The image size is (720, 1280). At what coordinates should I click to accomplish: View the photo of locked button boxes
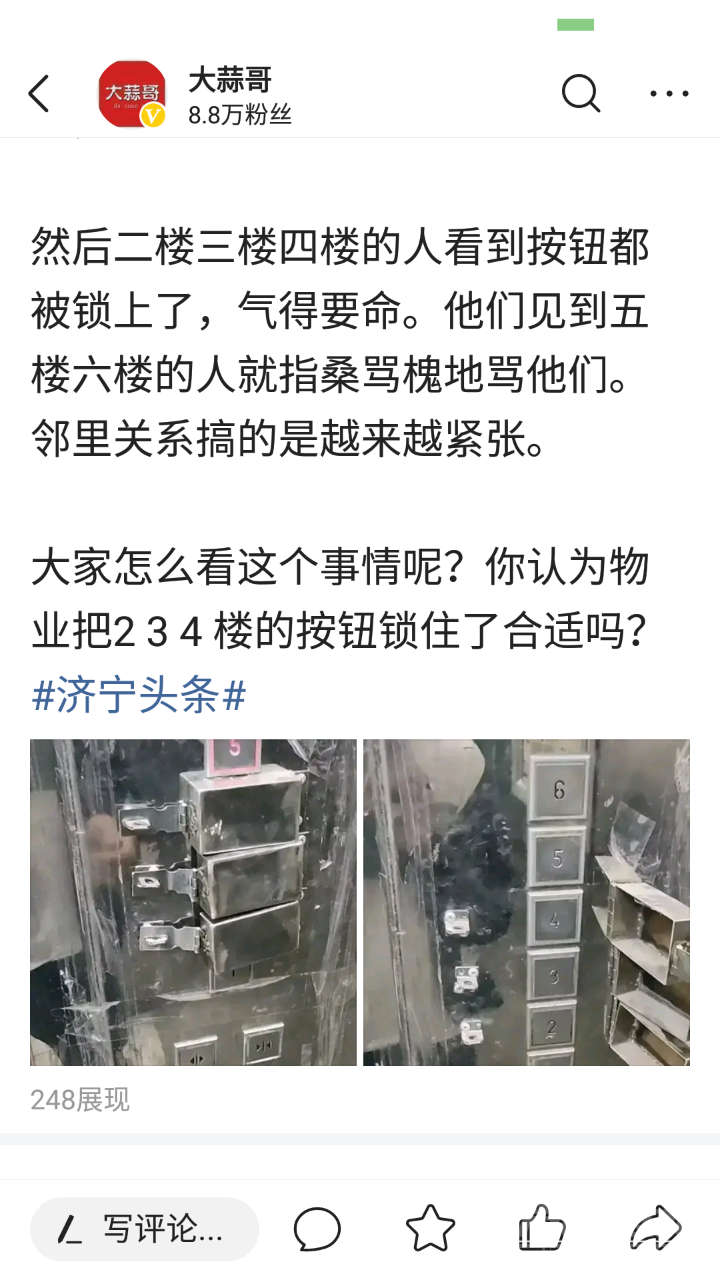pos(193,902)
